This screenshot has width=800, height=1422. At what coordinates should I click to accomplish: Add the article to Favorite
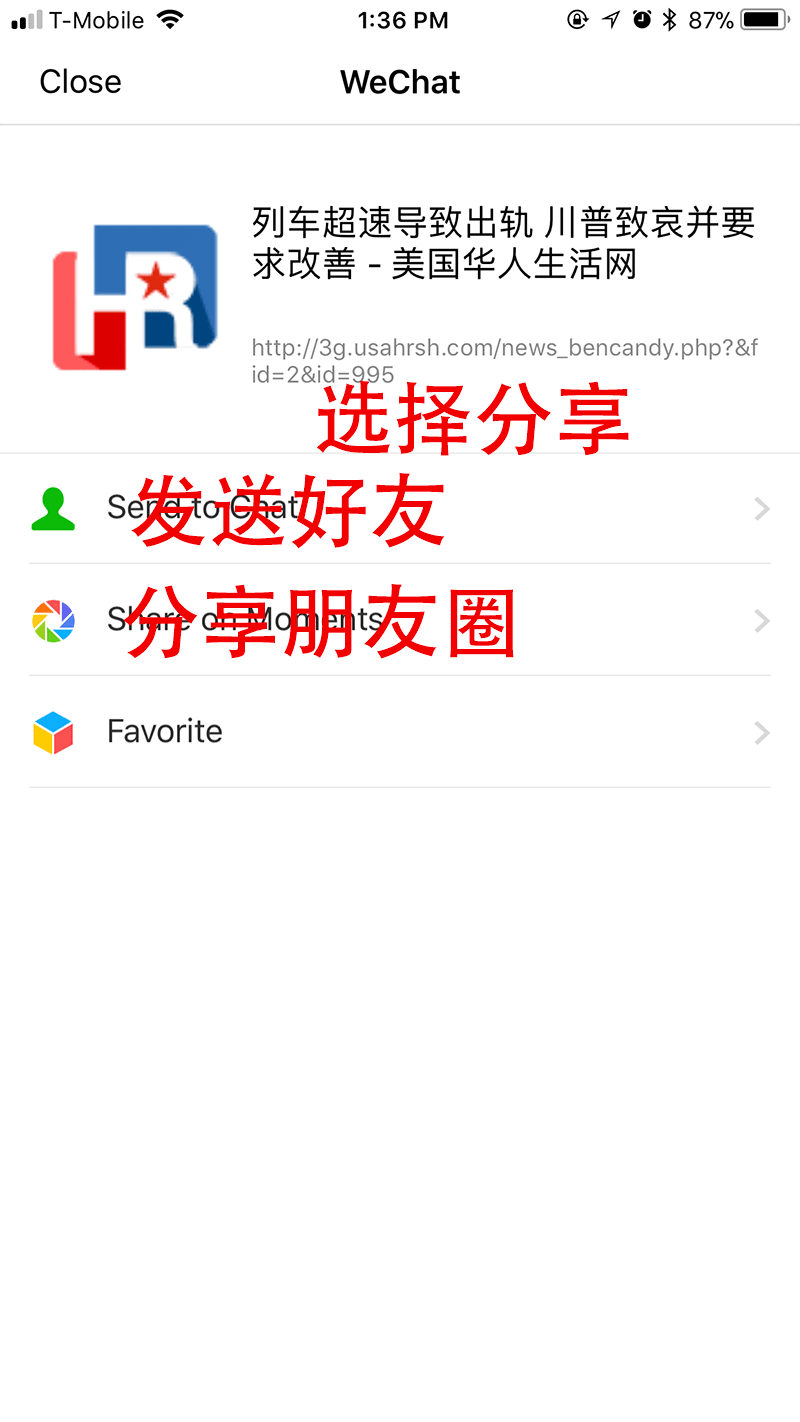(x=400, y=732)
